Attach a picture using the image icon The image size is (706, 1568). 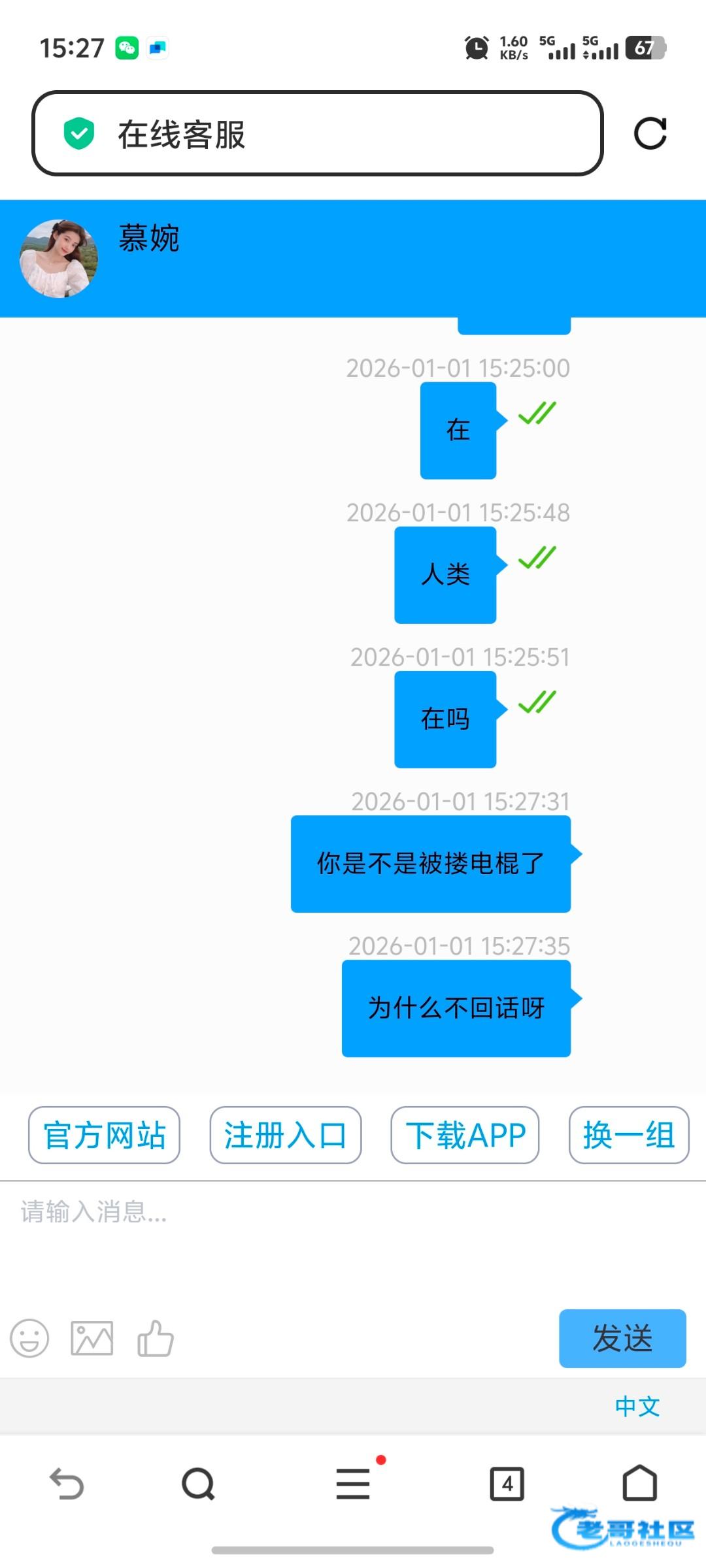coord(92,1339)
